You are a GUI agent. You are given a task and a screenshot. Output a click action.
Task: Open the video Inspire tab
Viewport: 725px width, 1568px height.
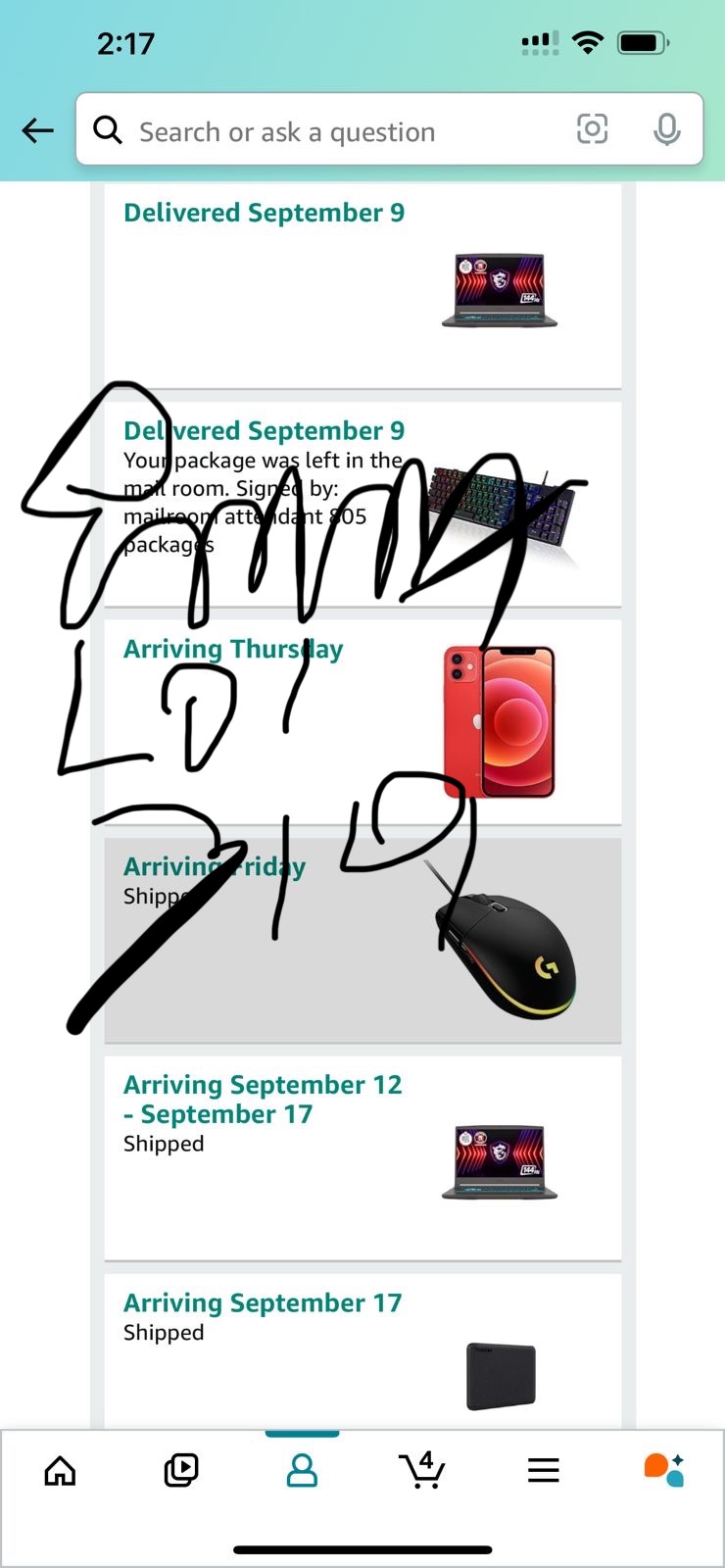(181, 1470)
